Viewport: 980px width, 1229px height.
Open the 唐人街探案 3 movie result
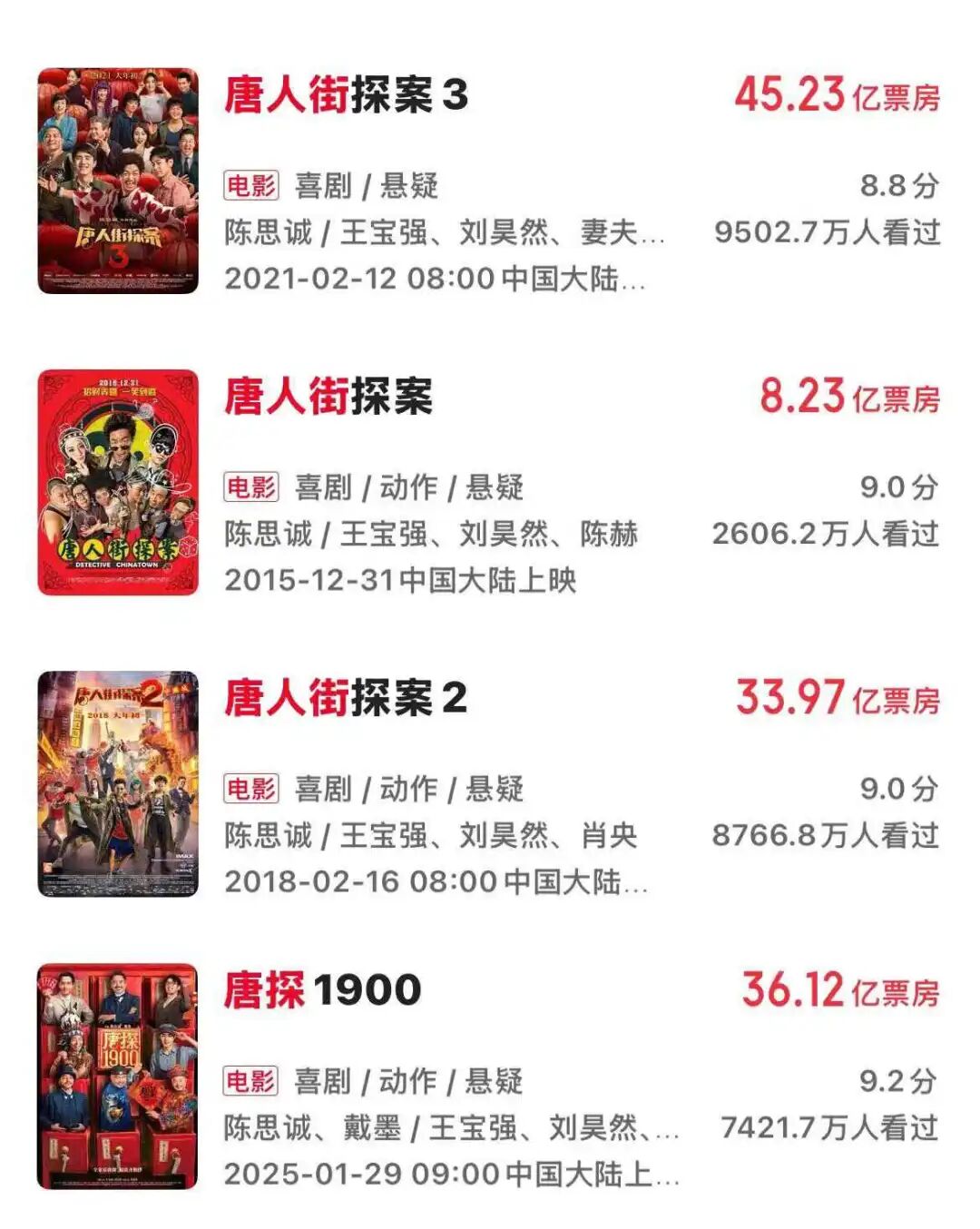point(346,95)
